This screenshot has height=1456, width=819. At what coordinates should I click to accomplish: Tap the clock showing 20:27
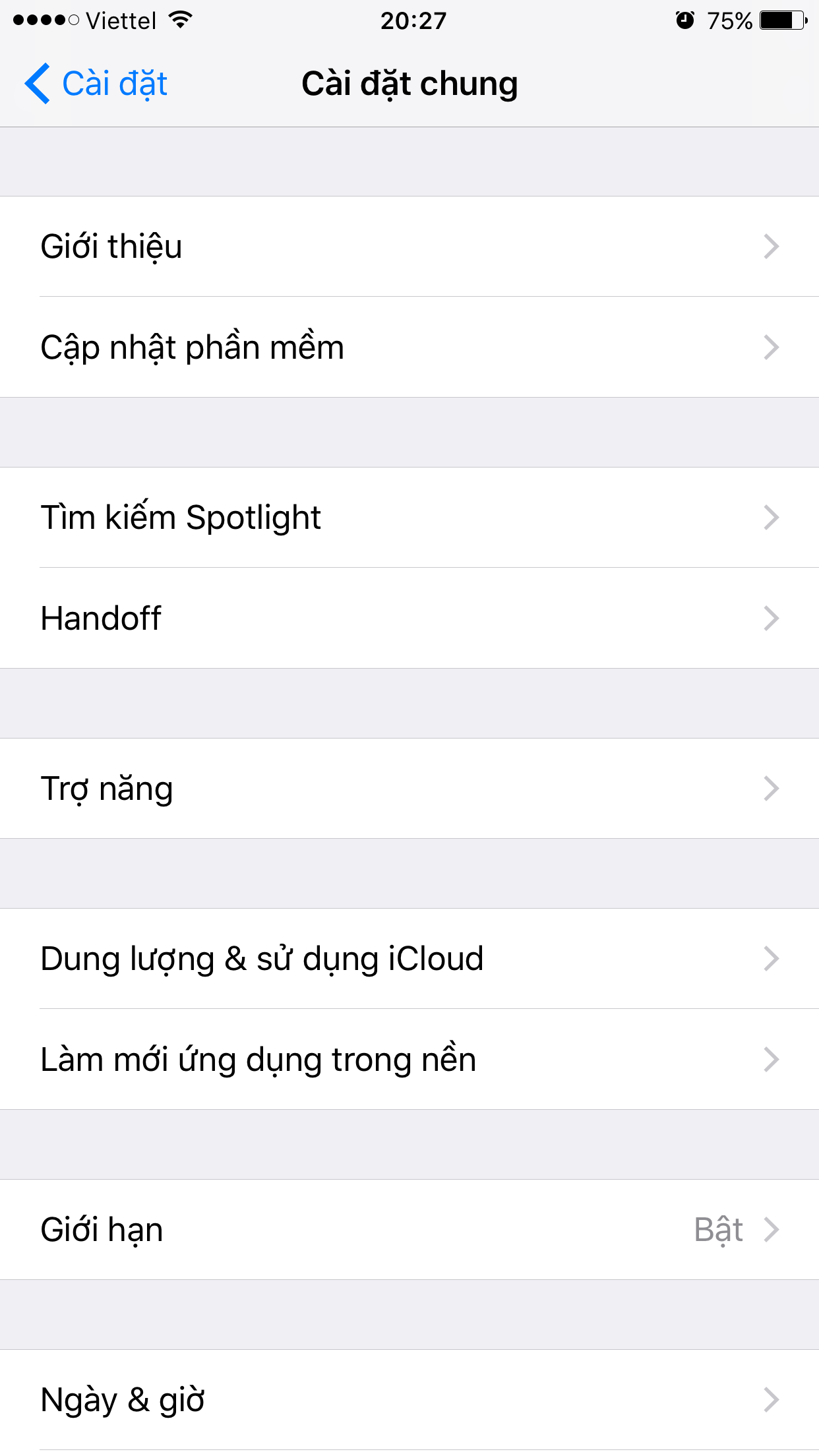click(x=409, y=20)
